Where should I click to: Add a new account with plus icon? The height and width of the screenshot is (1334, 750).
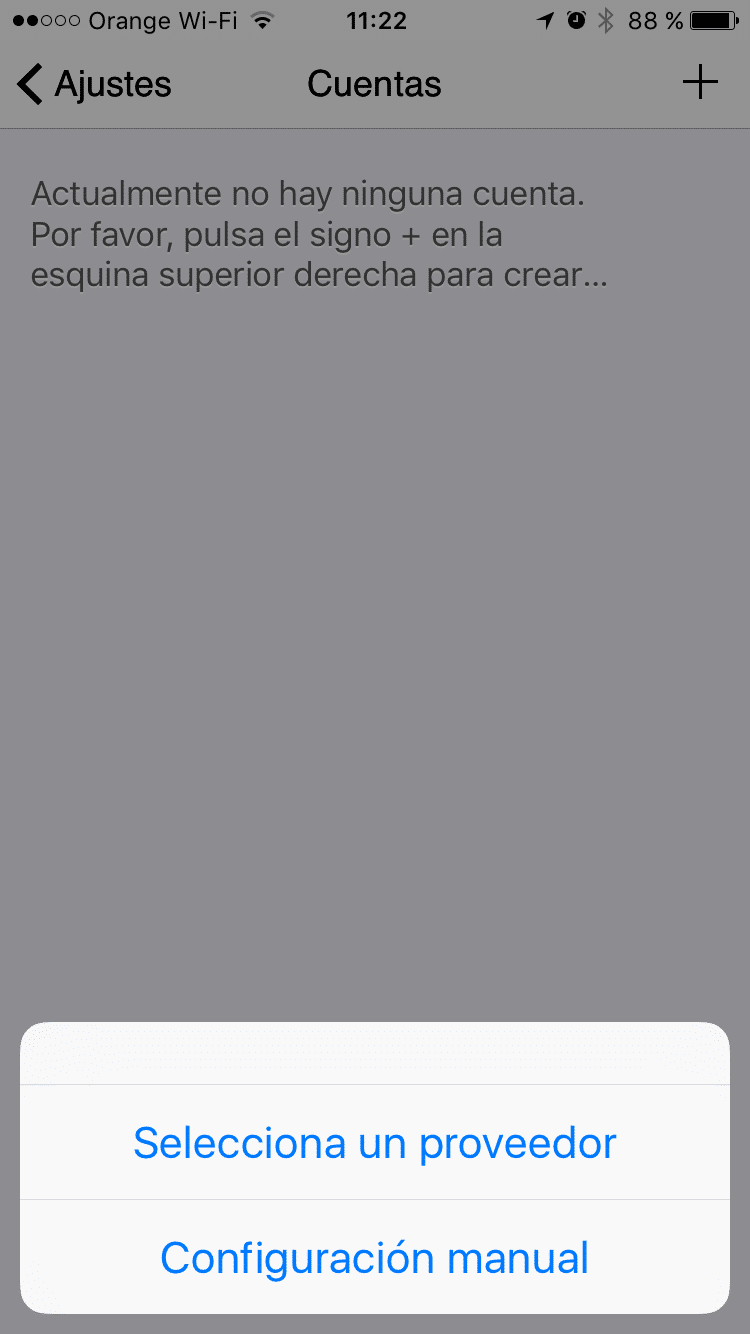(700, 82)
